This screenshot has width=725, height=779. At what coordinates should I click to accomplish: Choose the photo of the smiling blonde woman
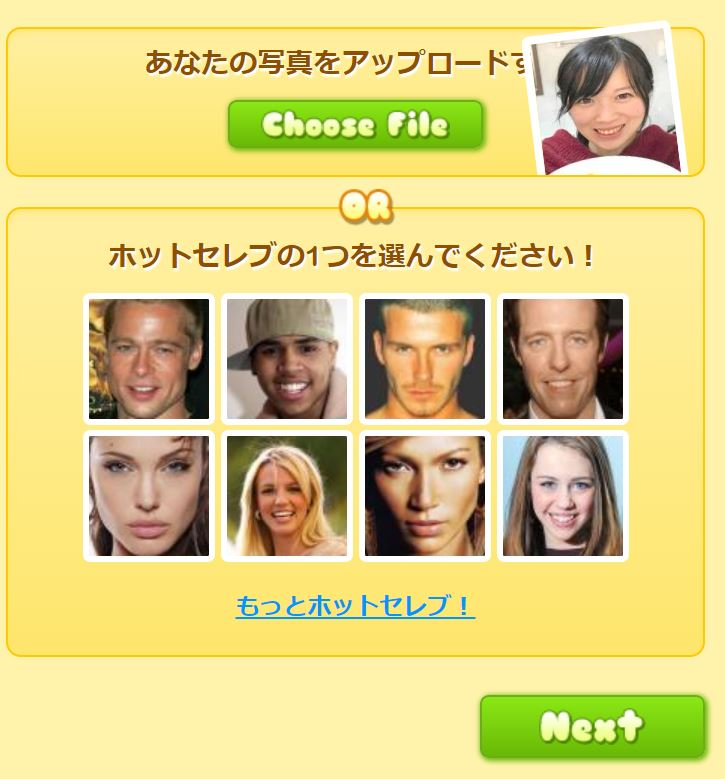287,496
